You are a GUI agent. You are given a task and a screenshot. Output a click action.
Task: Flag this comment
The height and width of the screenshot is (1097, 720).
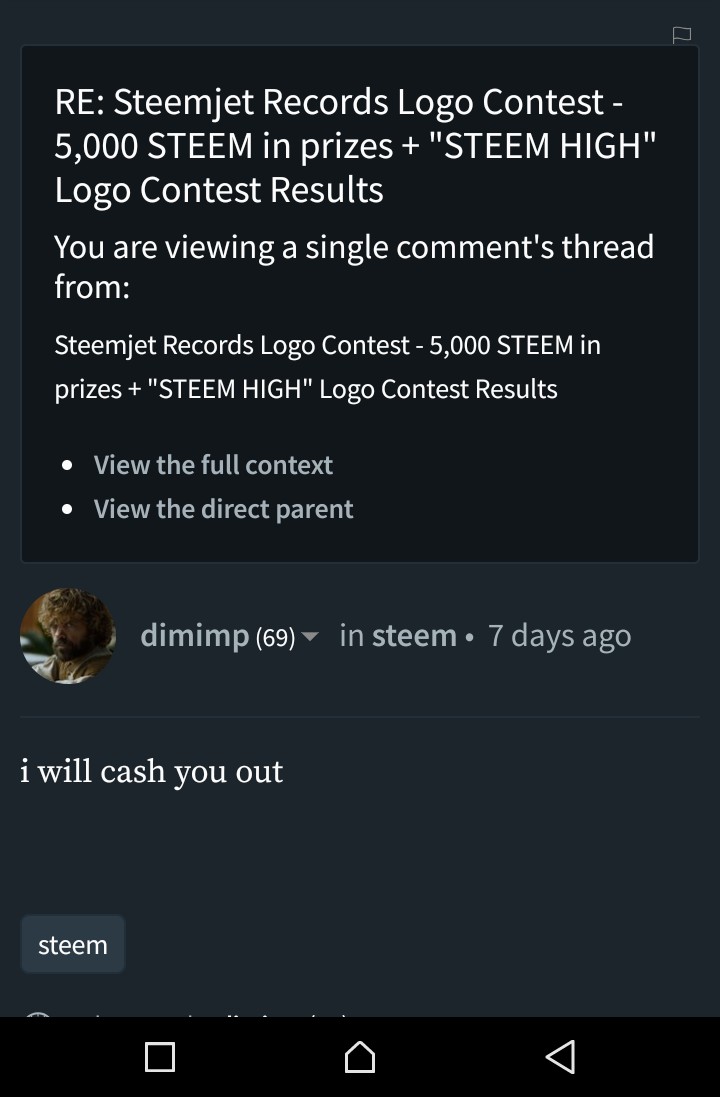(x=682, y=35)
